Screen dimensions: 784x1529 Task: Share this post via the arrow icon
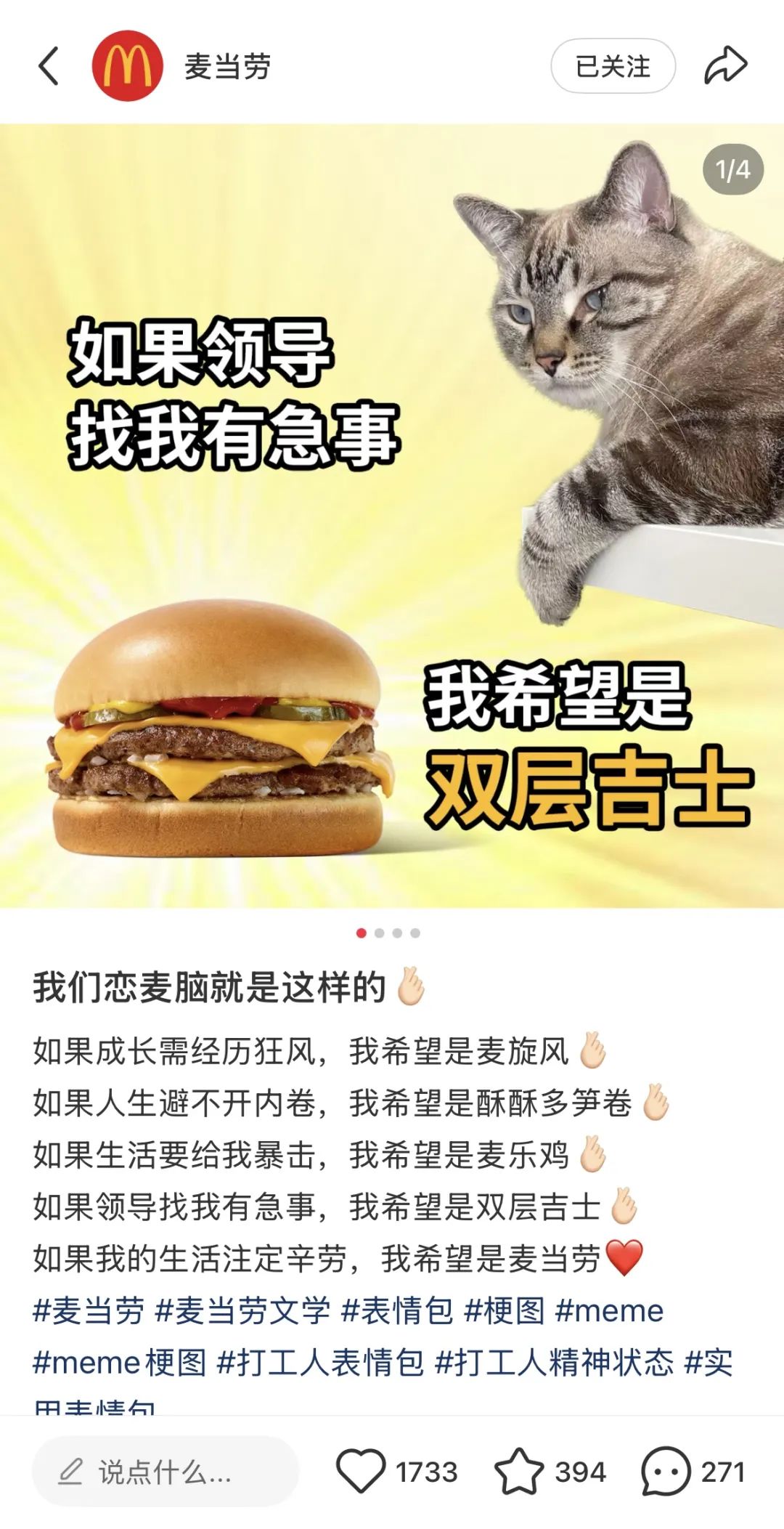pos(725,65)
